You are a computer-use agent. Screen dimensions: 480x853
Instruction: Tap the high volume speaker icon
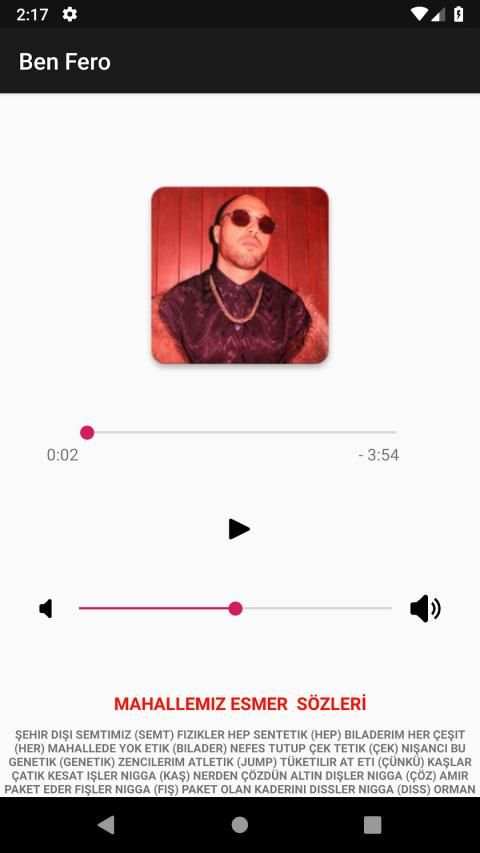coord(425,608)
